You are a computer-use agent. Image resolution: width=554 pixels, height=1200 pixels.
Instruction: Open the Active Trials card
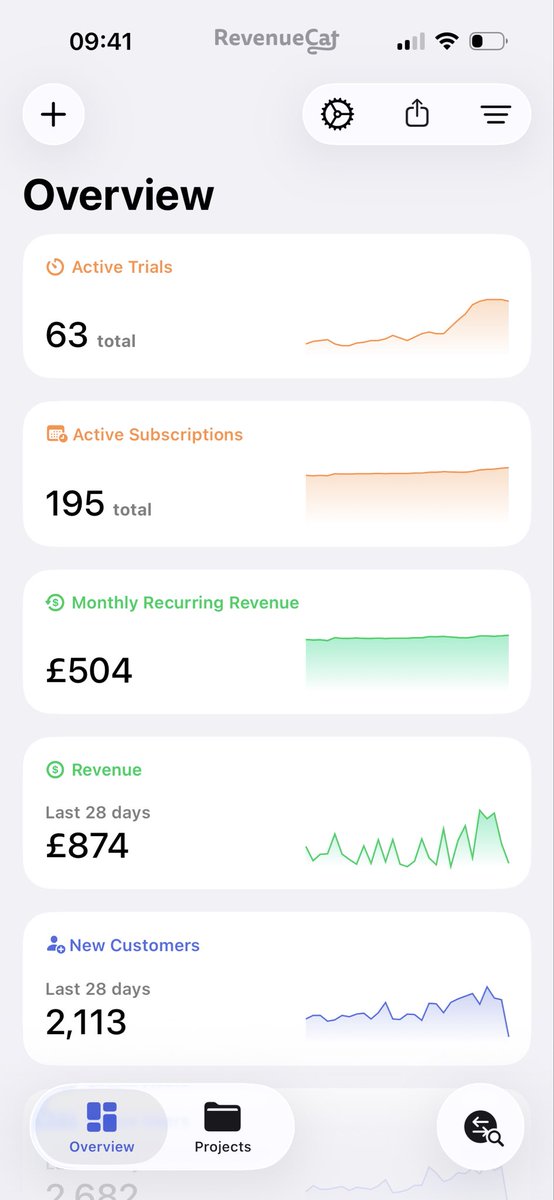click(x=277, y=306)
